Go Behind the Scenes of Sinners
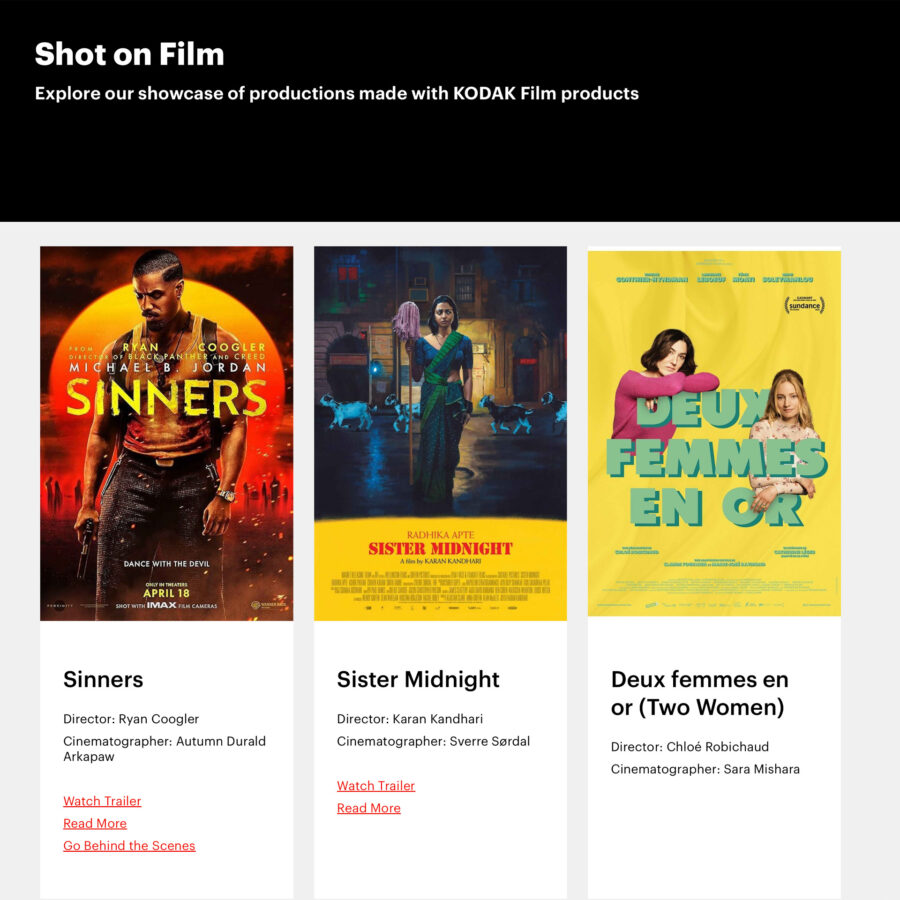900x900 pixels. [129, 846]
